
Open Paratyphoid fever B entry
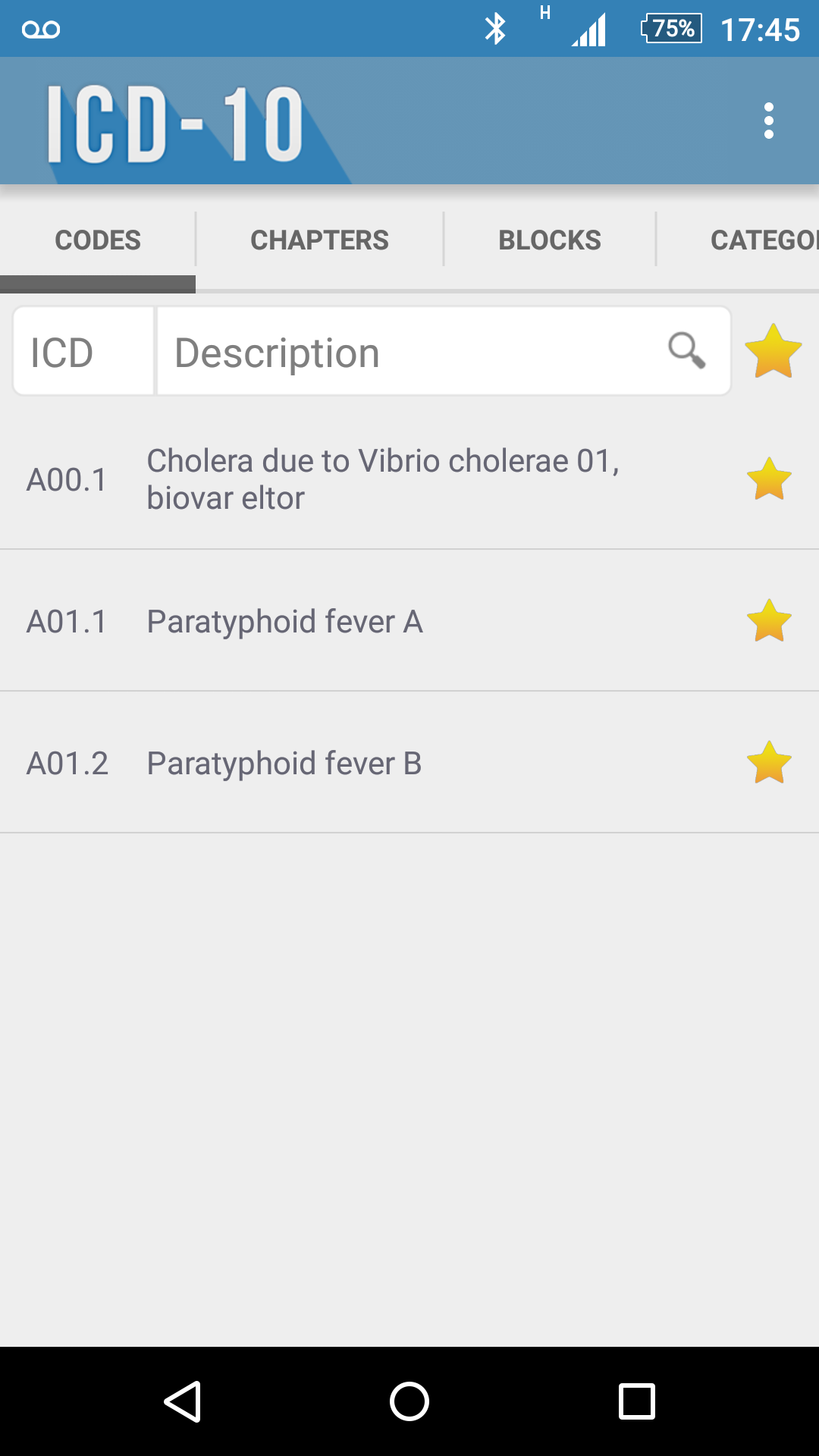click(379, 764)
